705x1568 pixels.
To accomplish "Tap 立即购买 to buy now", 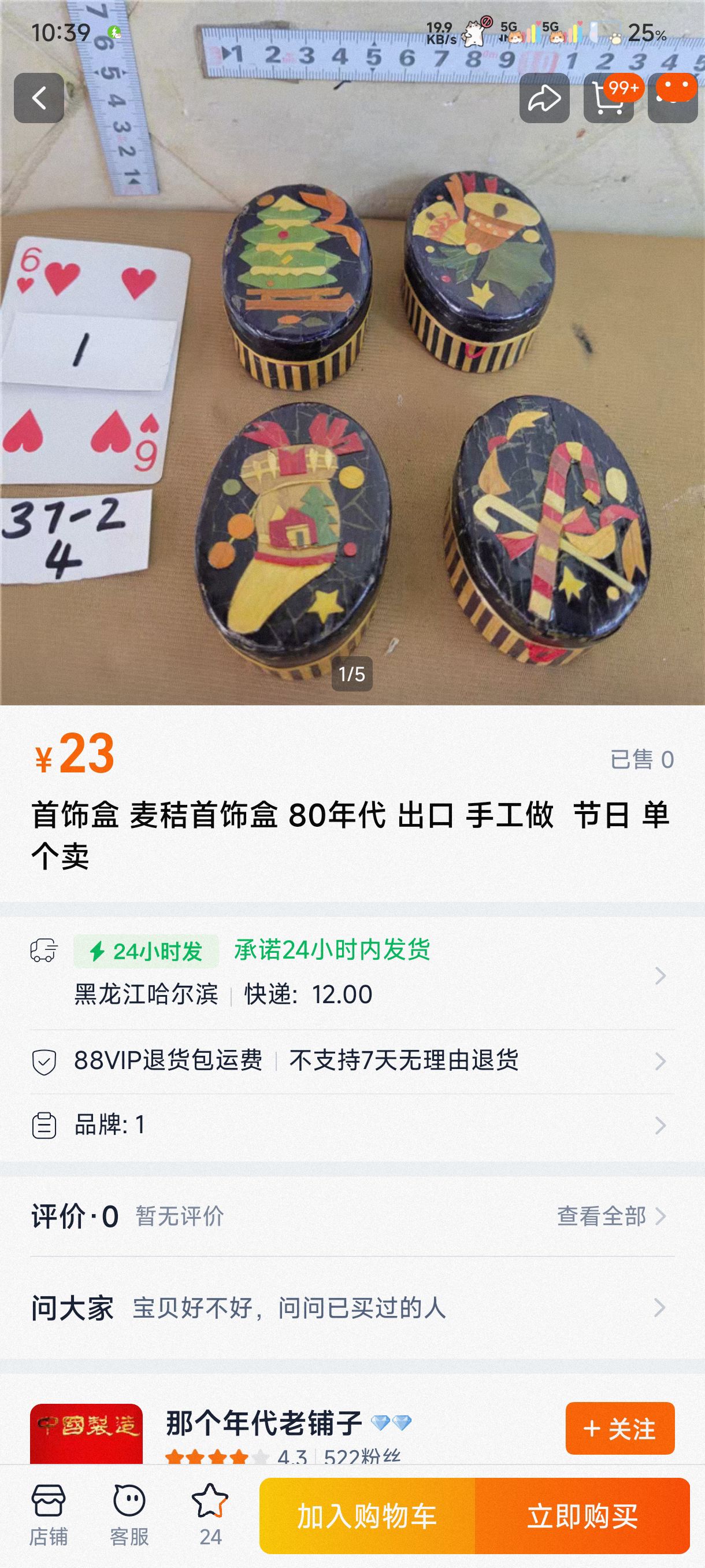I will (582, 1515).
